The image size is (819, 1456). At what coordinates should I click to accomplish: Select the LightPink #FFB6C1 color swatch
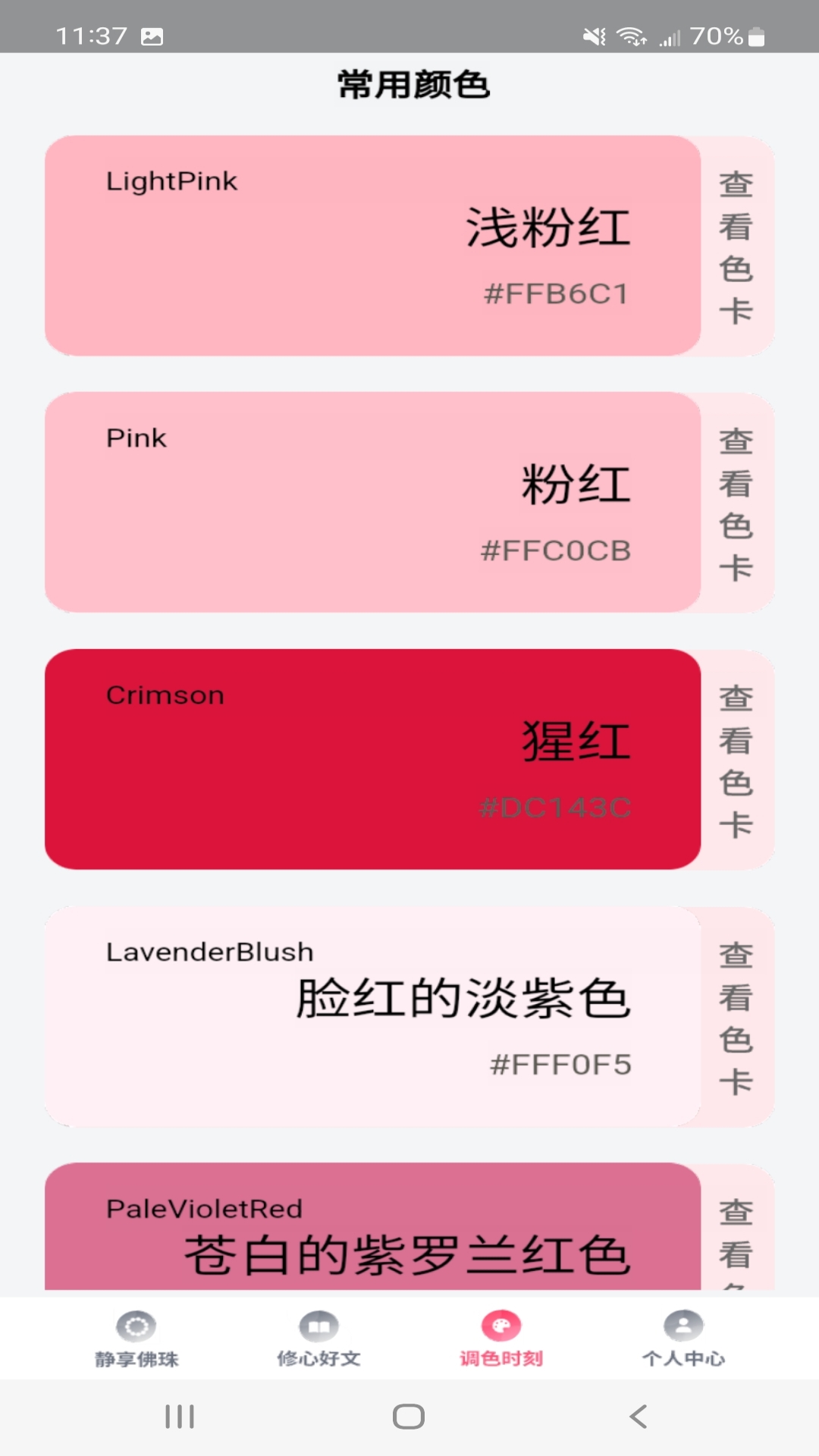(x=372, y=244)
